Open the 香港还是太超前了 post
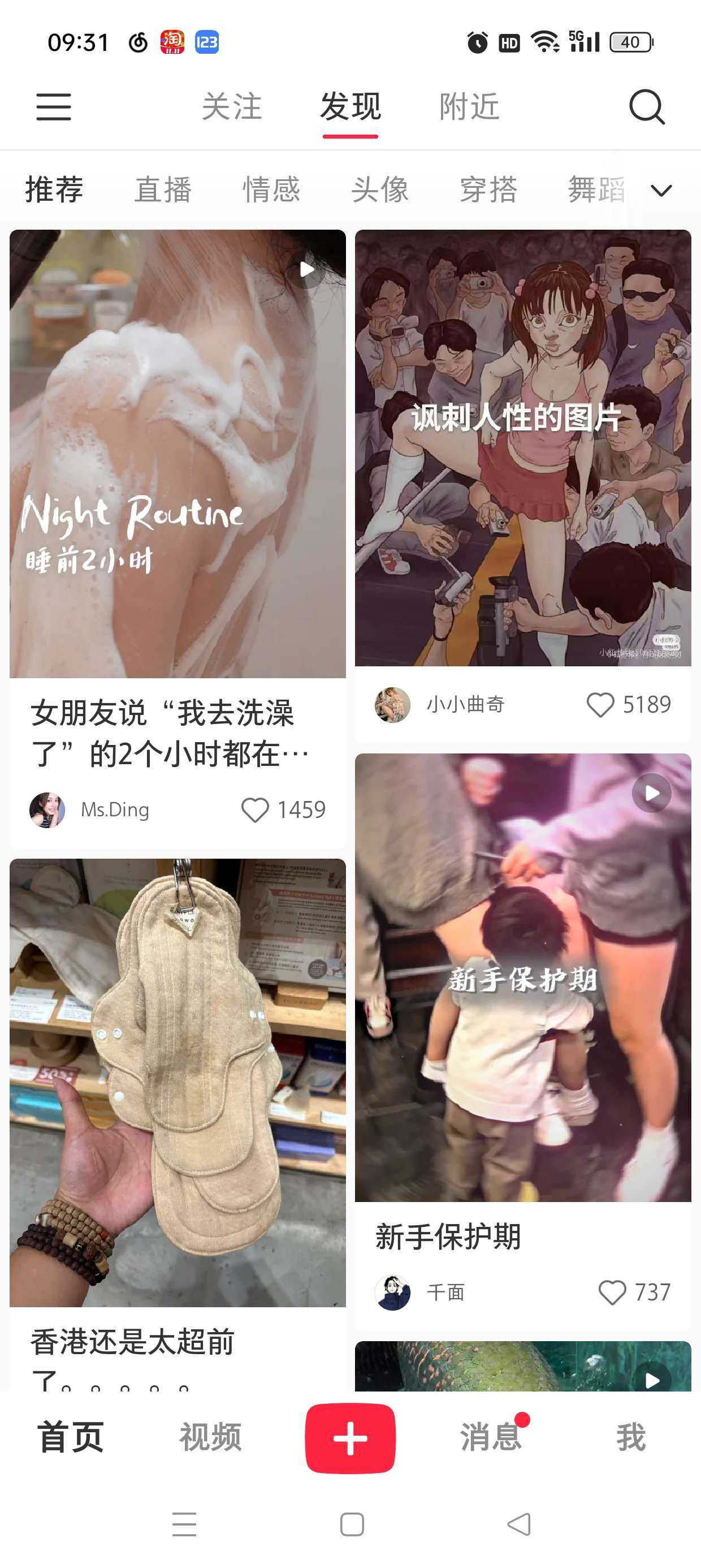701x1568 pixels. [177, 1083]
